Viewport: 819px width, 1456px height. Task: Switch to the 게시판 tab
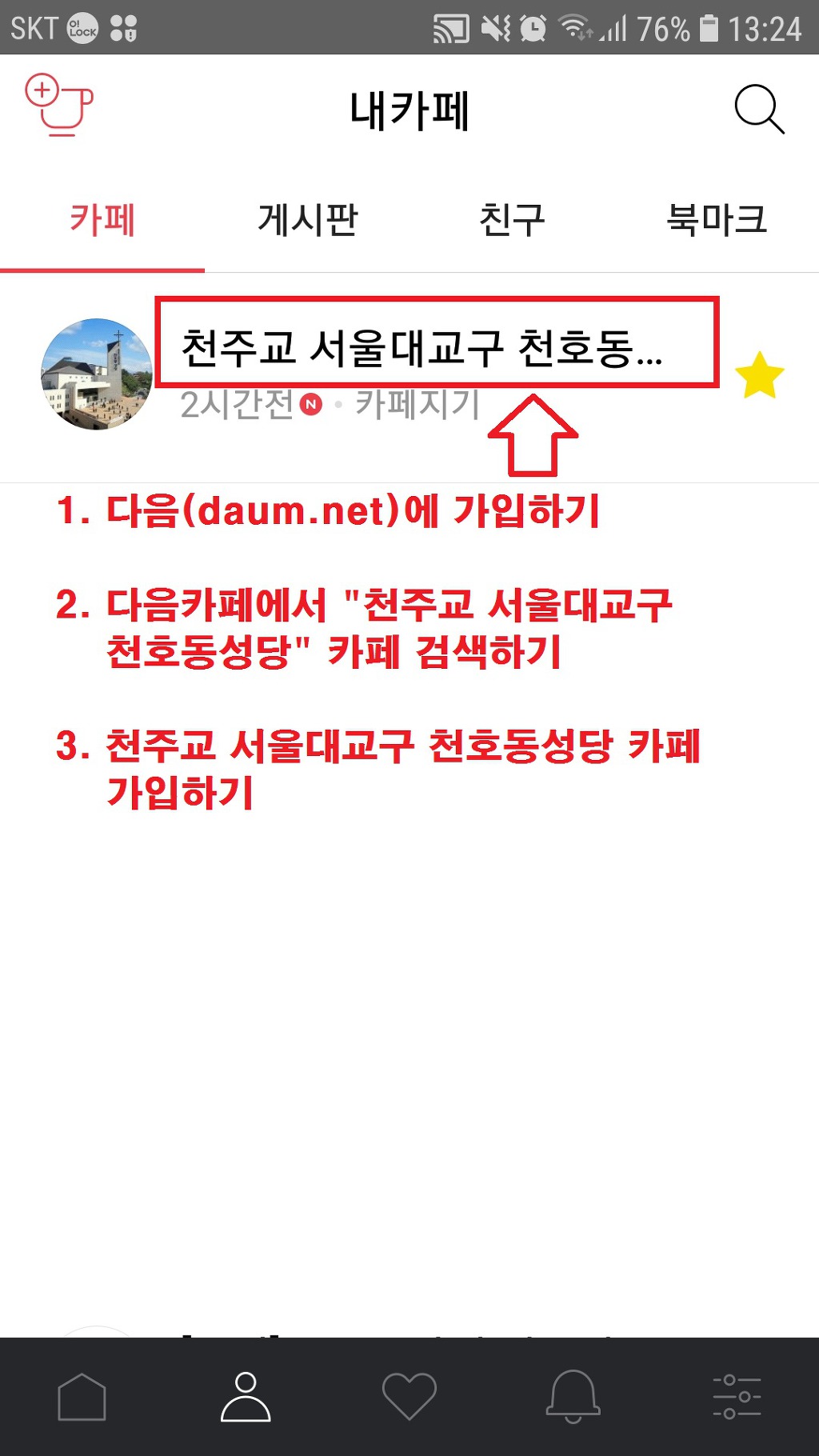pyautogui.click(x=307, y=219)
